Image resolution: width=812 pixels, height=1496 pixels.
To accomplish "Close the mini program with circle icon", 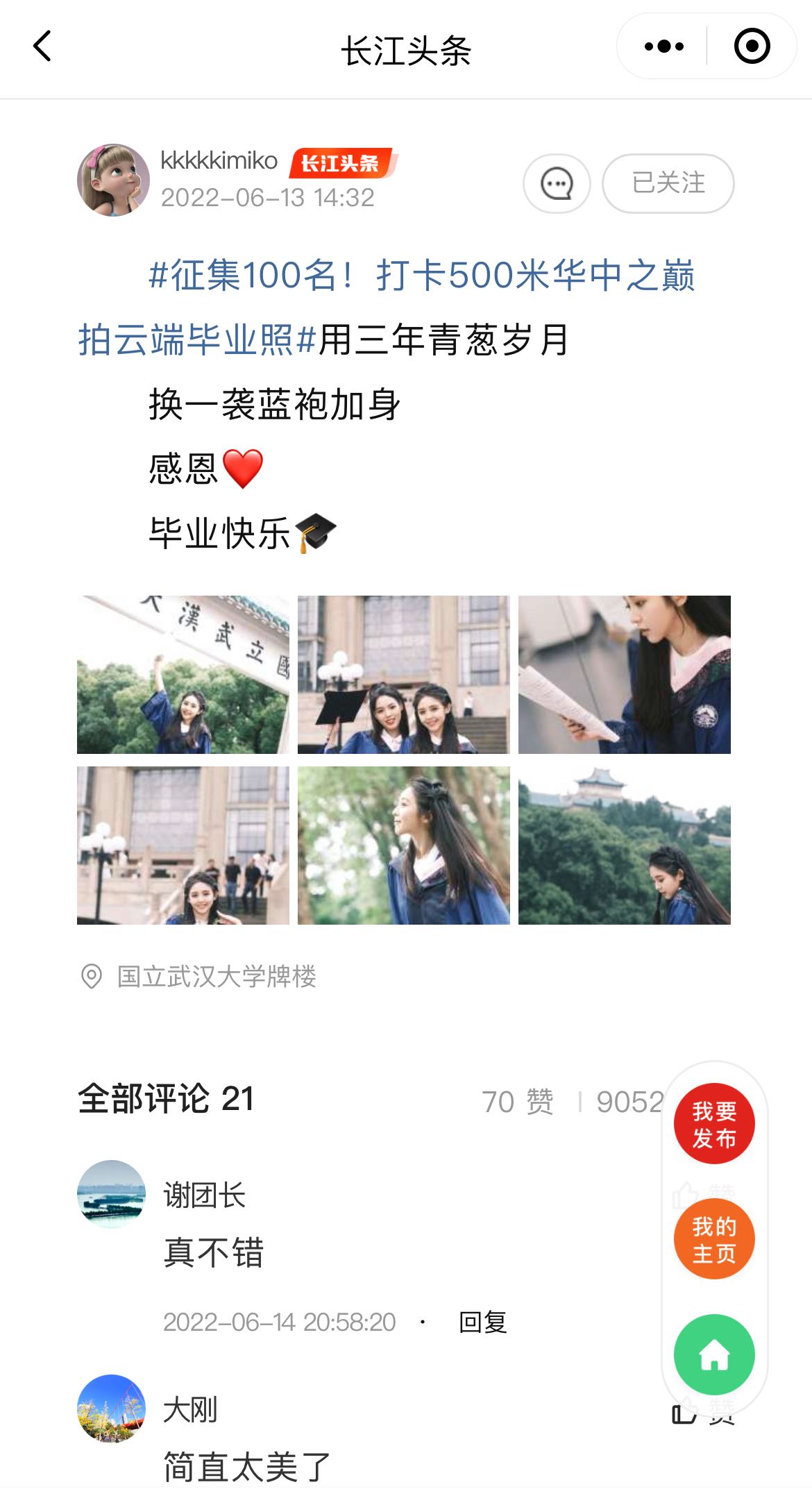I will (x=752, y=47).
